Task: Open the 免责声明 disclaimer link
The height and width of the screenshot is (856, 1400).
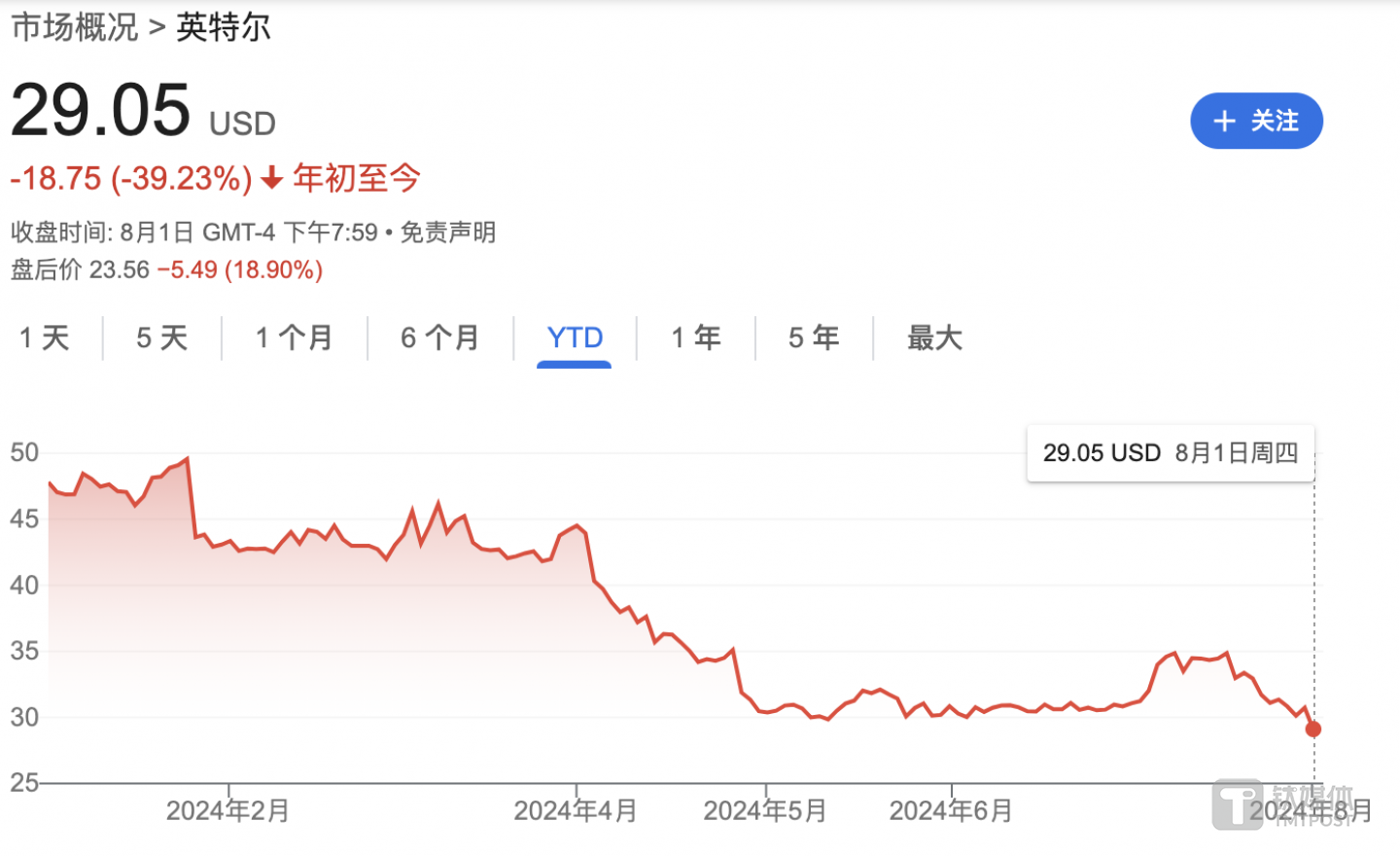Action: coord(448,232)
